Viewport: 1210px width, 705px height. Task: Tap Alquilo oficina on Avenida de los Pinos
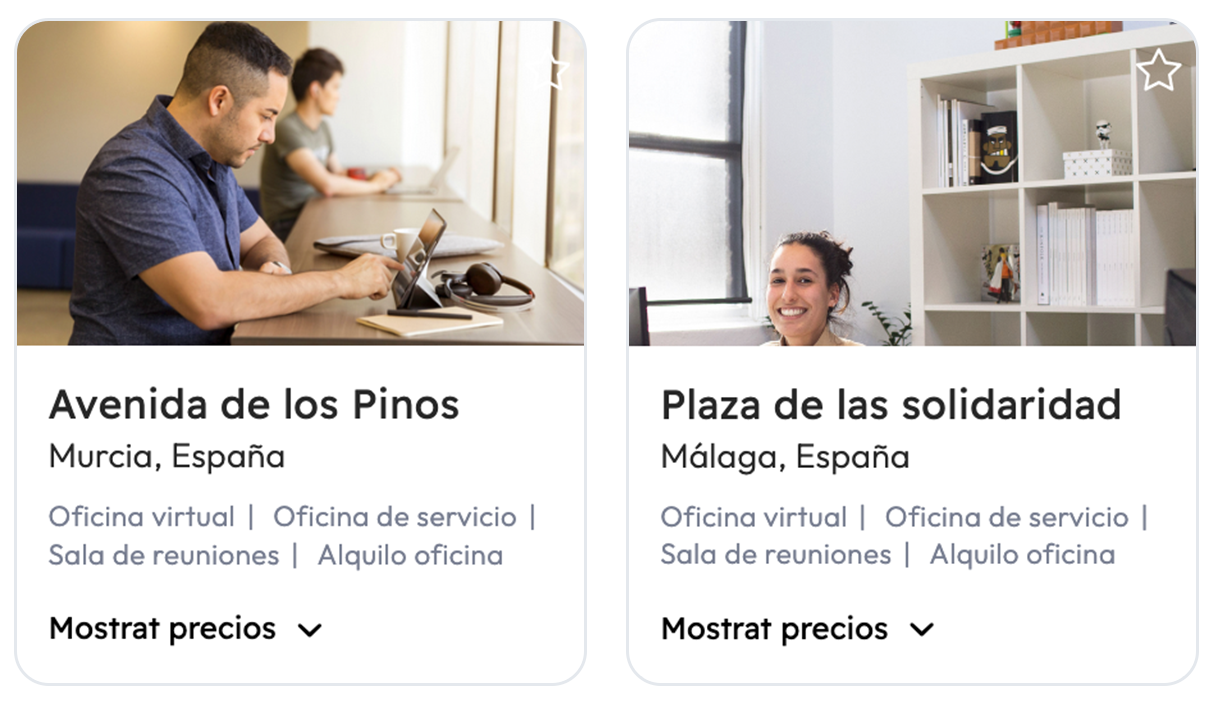(x=410, y=555)
